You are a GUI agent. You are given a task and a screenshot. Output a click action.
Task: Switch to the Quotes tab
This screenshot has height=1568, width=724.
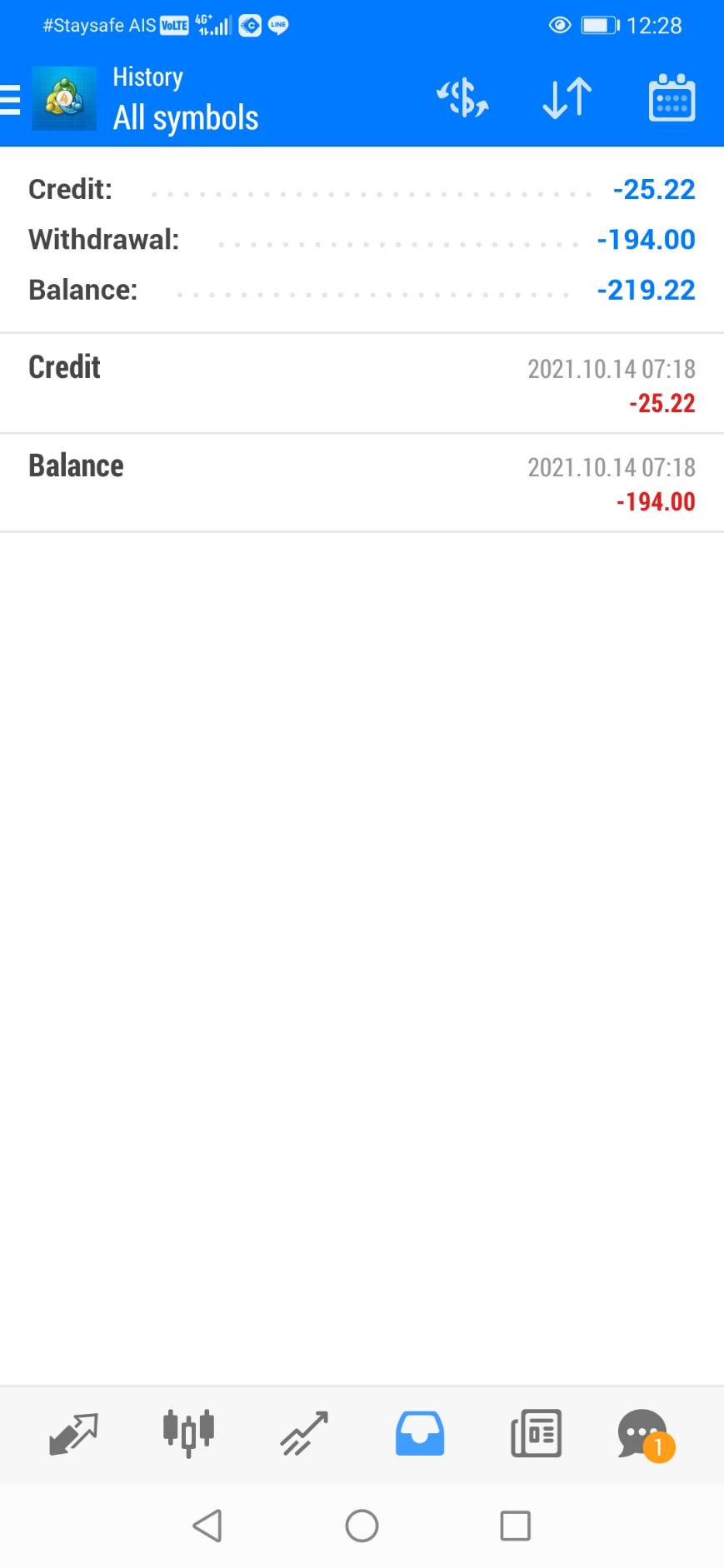73,1433
